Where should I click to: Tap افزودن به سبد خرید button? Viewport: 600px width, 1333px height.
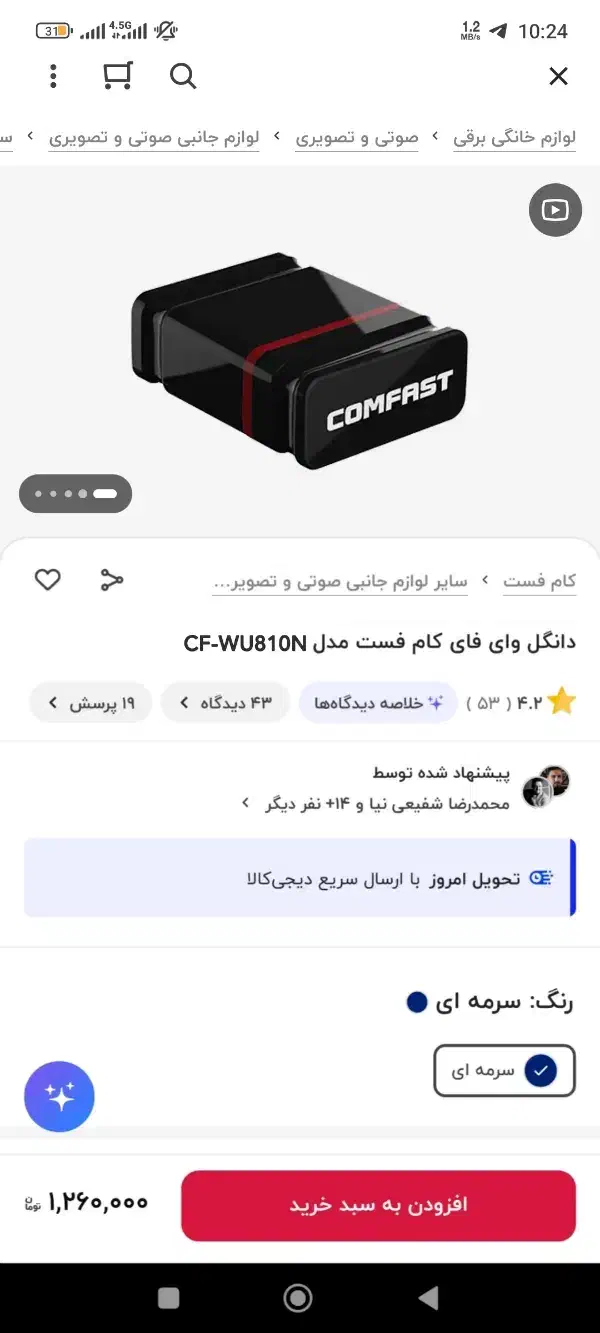[378, 1205]
